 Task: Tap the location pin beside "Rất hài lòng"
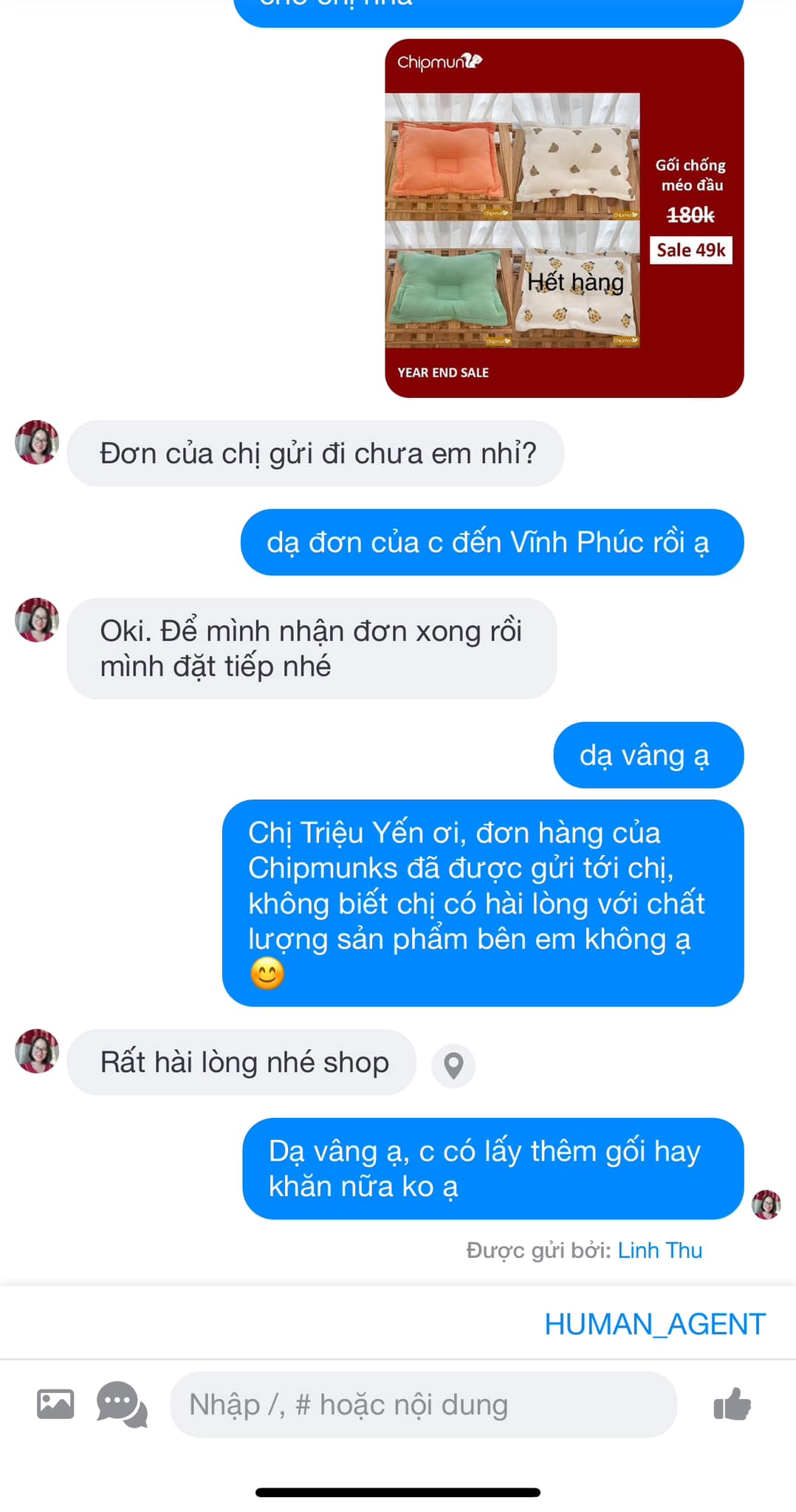(453, 1065)
